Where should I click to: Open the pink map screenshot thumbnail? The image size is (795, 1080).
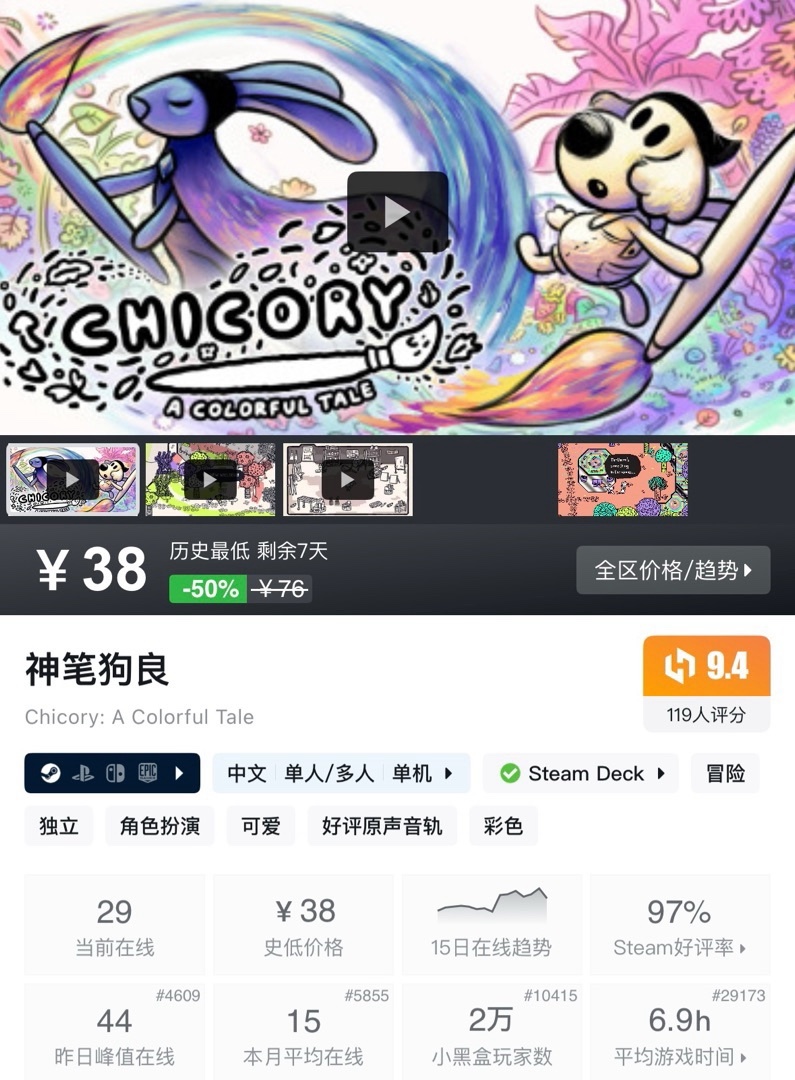(622, 480)
